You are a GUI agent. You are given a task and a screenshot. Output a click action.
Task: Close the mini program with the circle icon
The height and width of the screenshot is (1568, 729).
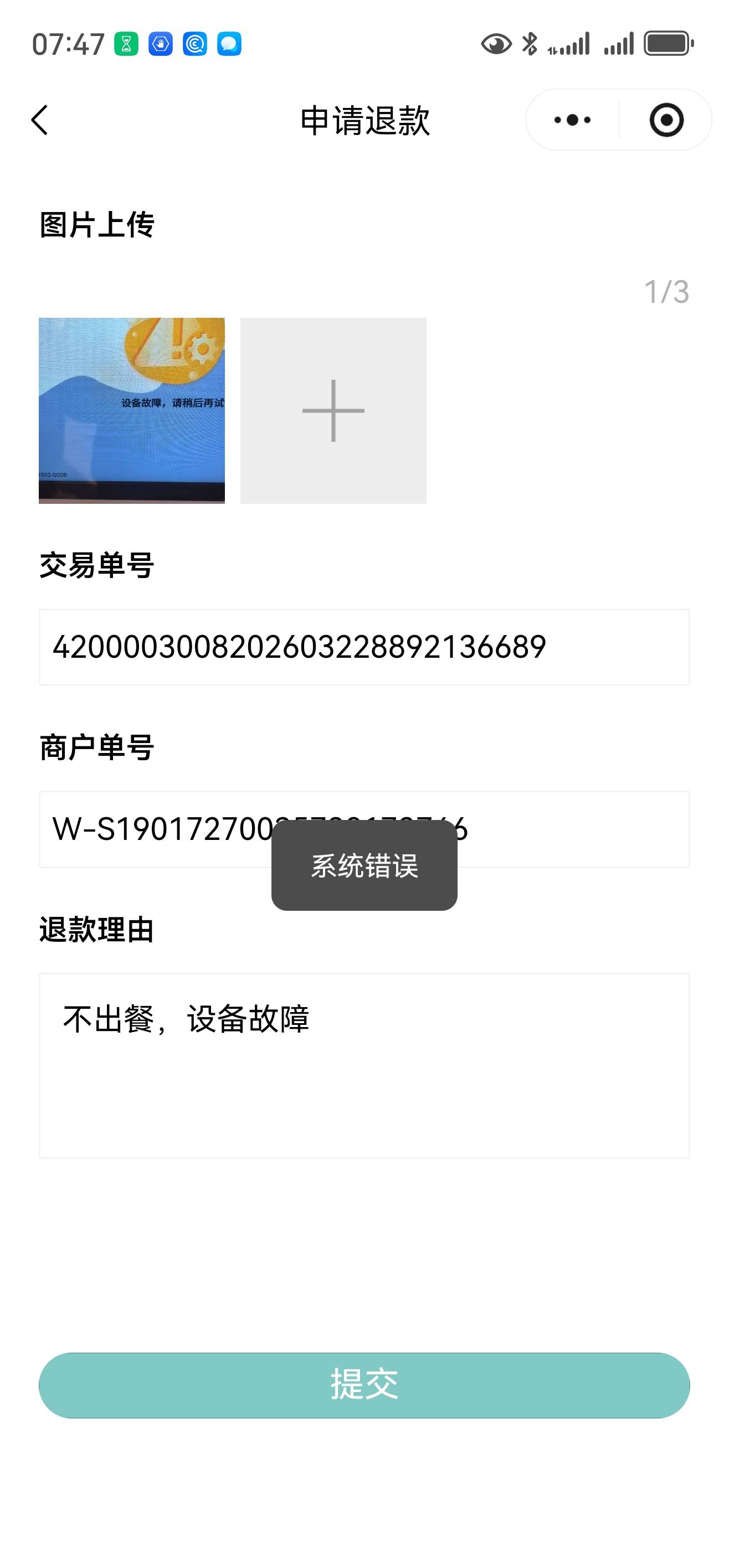666,120
